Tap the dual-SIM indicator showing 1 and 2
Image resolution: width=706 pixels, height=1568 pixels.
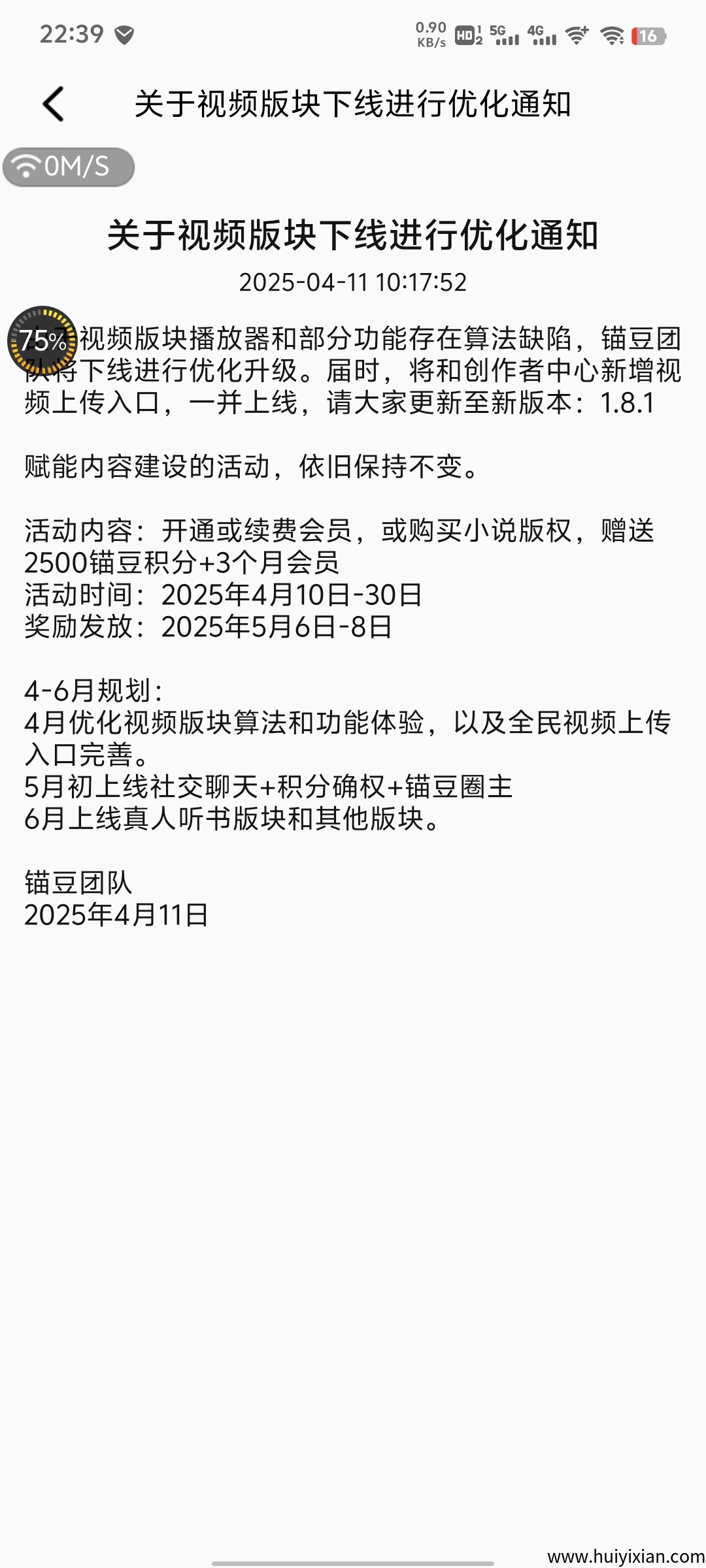(x=480, y=33)
